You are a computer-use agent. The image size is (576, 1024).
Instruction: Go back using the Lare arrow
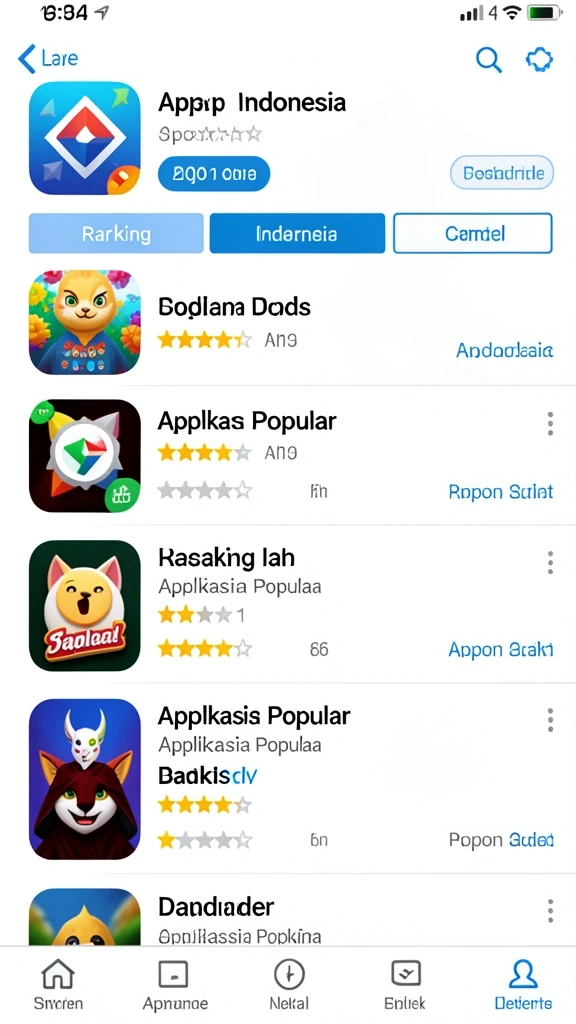[x=48, y=59]
